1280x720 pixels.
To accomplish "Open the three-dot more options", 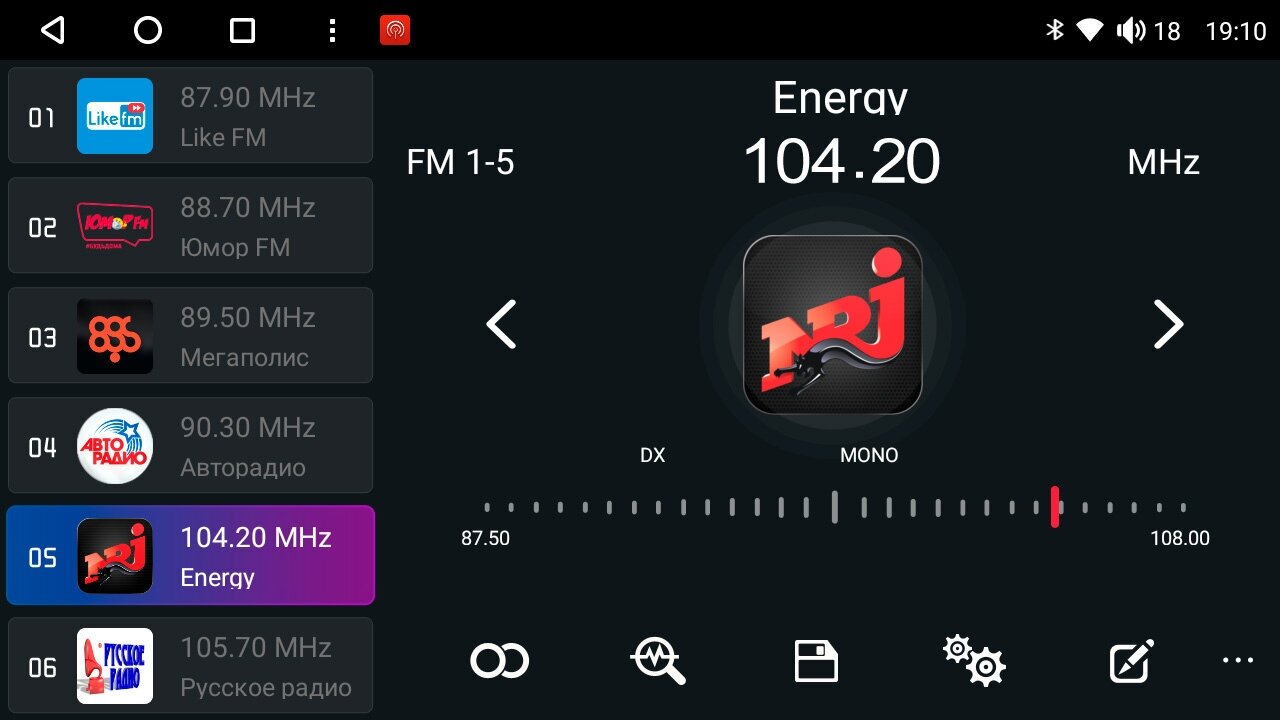I will click(1237, 661).
